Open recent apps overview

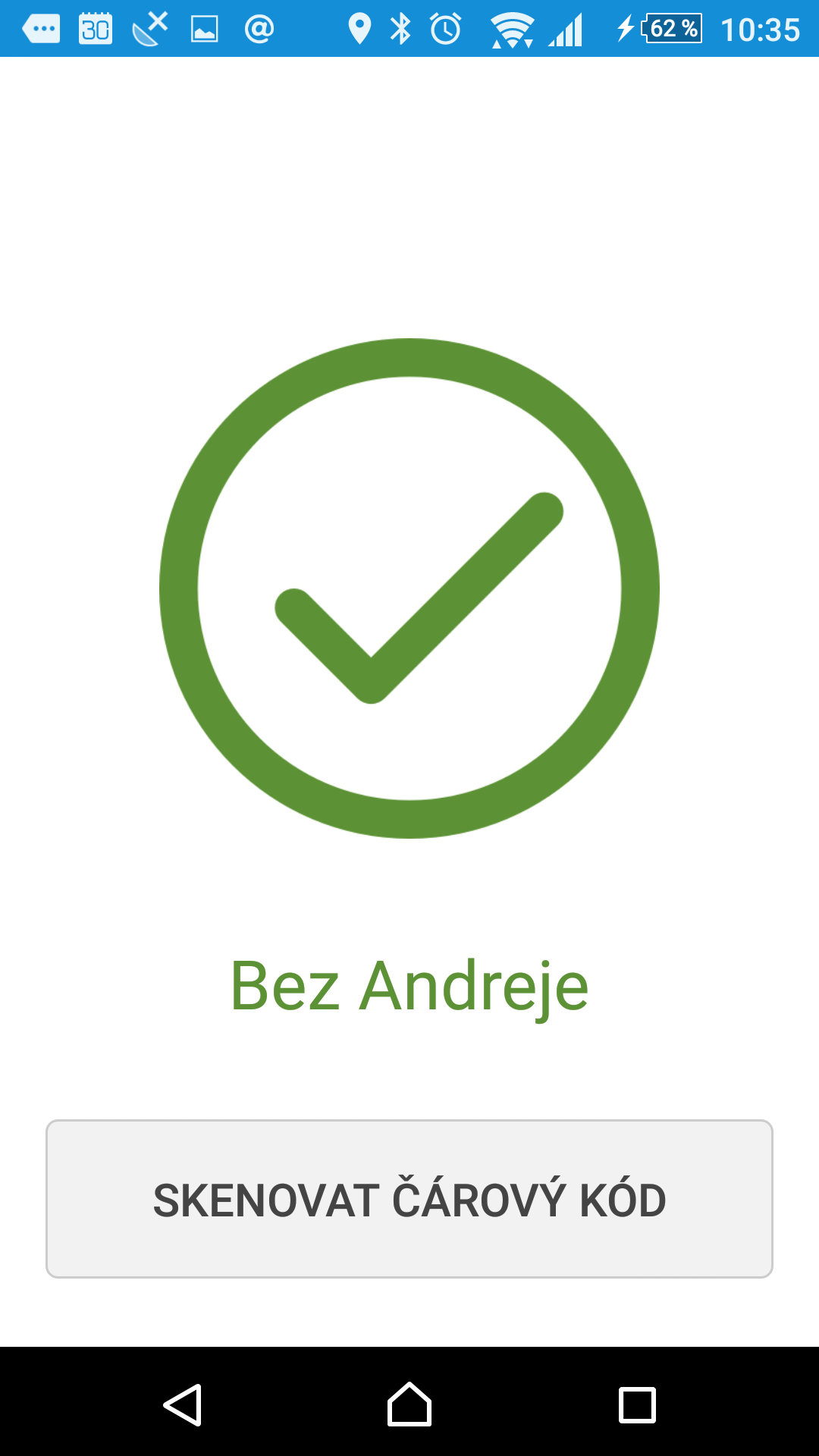click(637, 1405)
